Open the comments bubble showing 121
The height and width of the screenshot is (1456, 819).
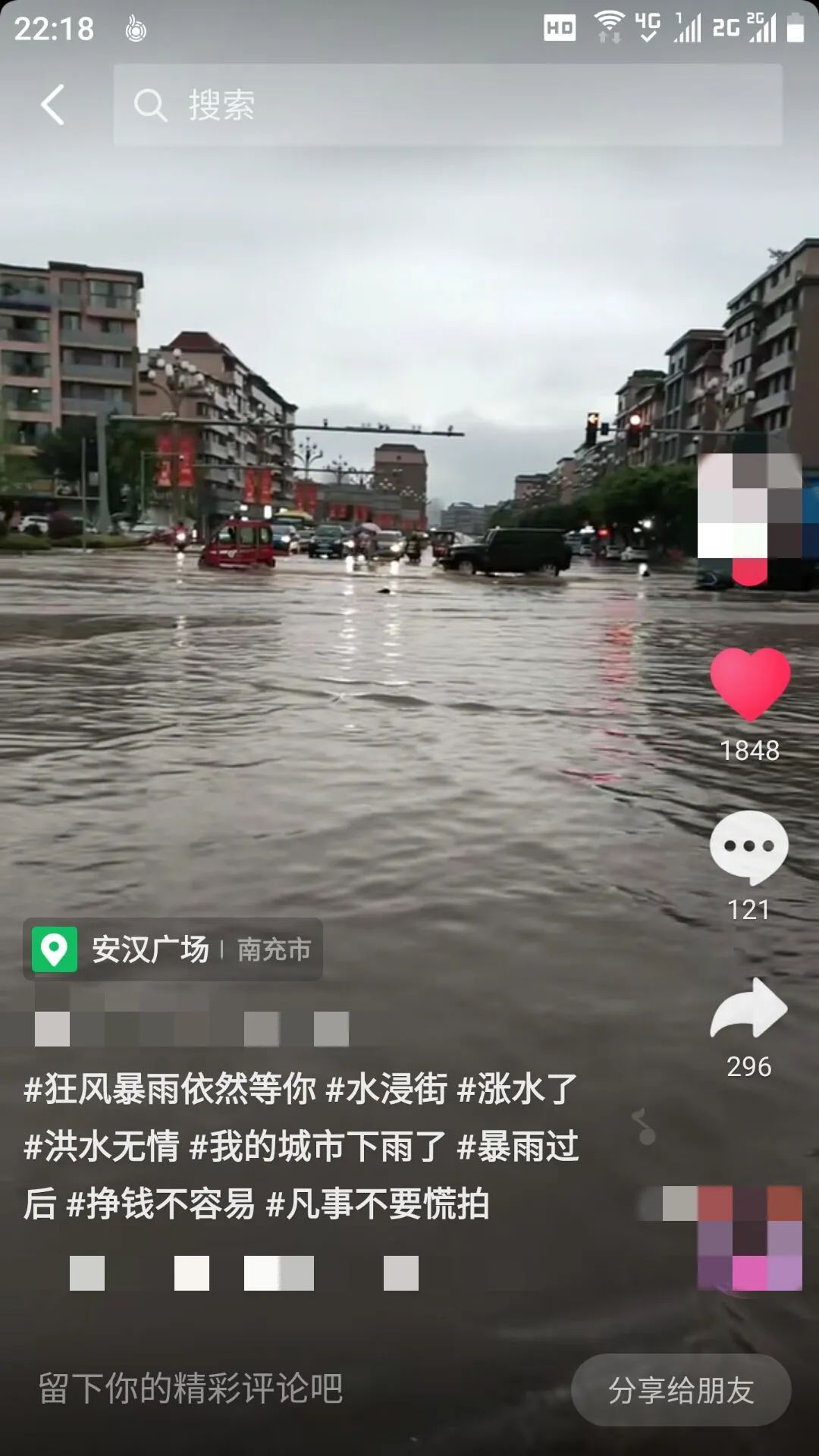coord(749,848)
